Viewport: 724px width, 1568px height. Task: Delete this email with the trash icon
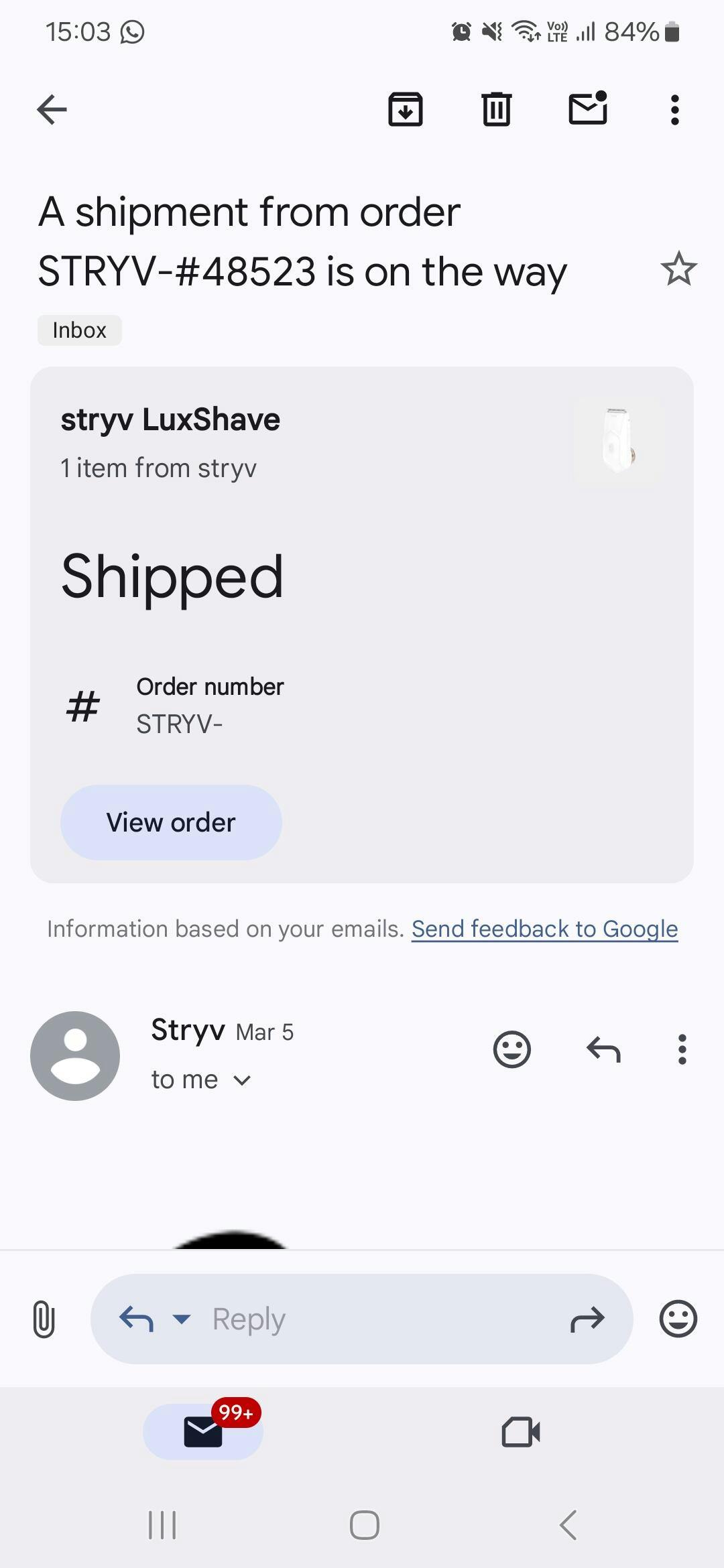497,109
